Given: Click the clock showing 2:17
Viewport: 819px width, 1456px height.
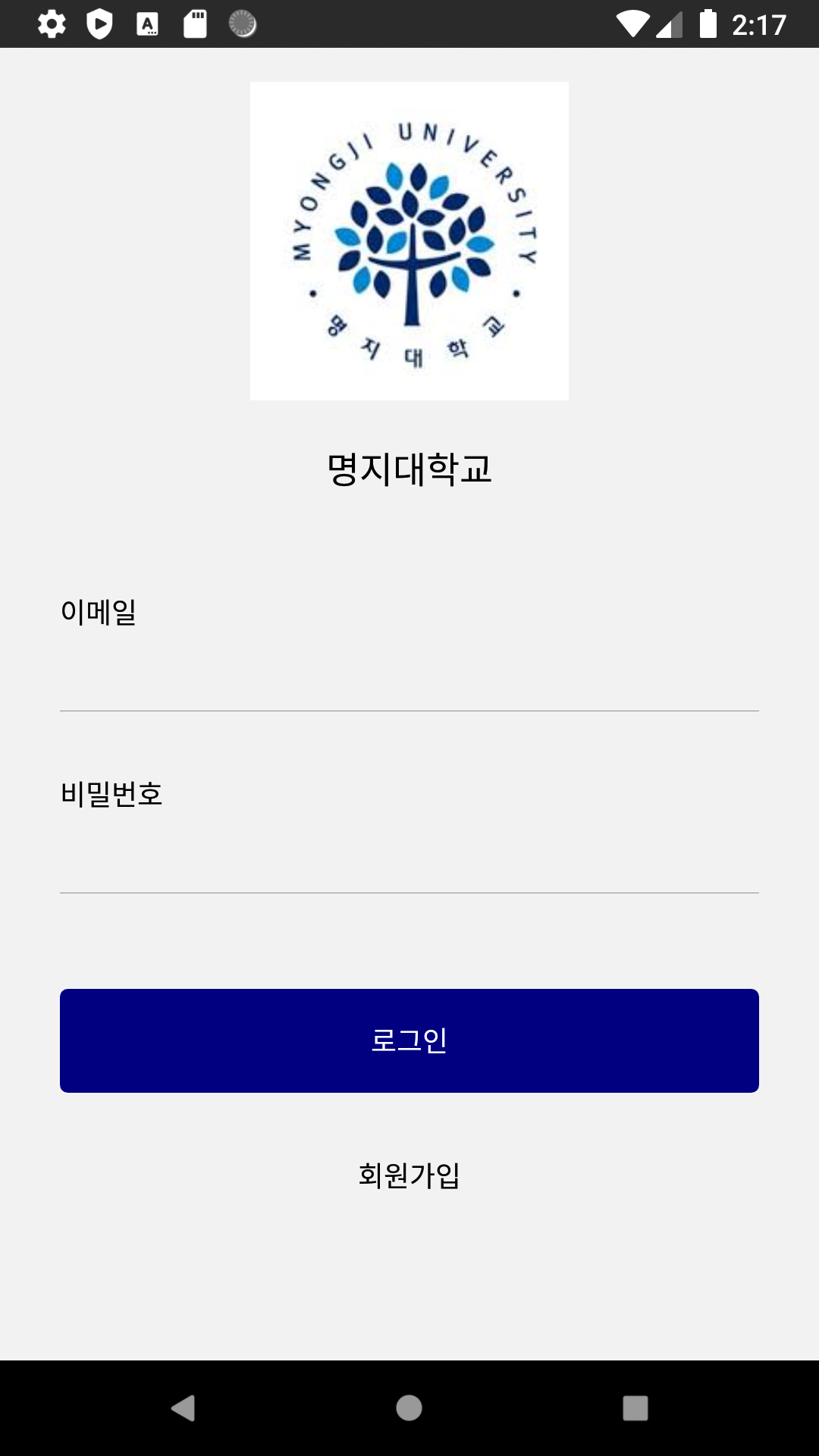Looking at the screenshot, I should (761, 25).
